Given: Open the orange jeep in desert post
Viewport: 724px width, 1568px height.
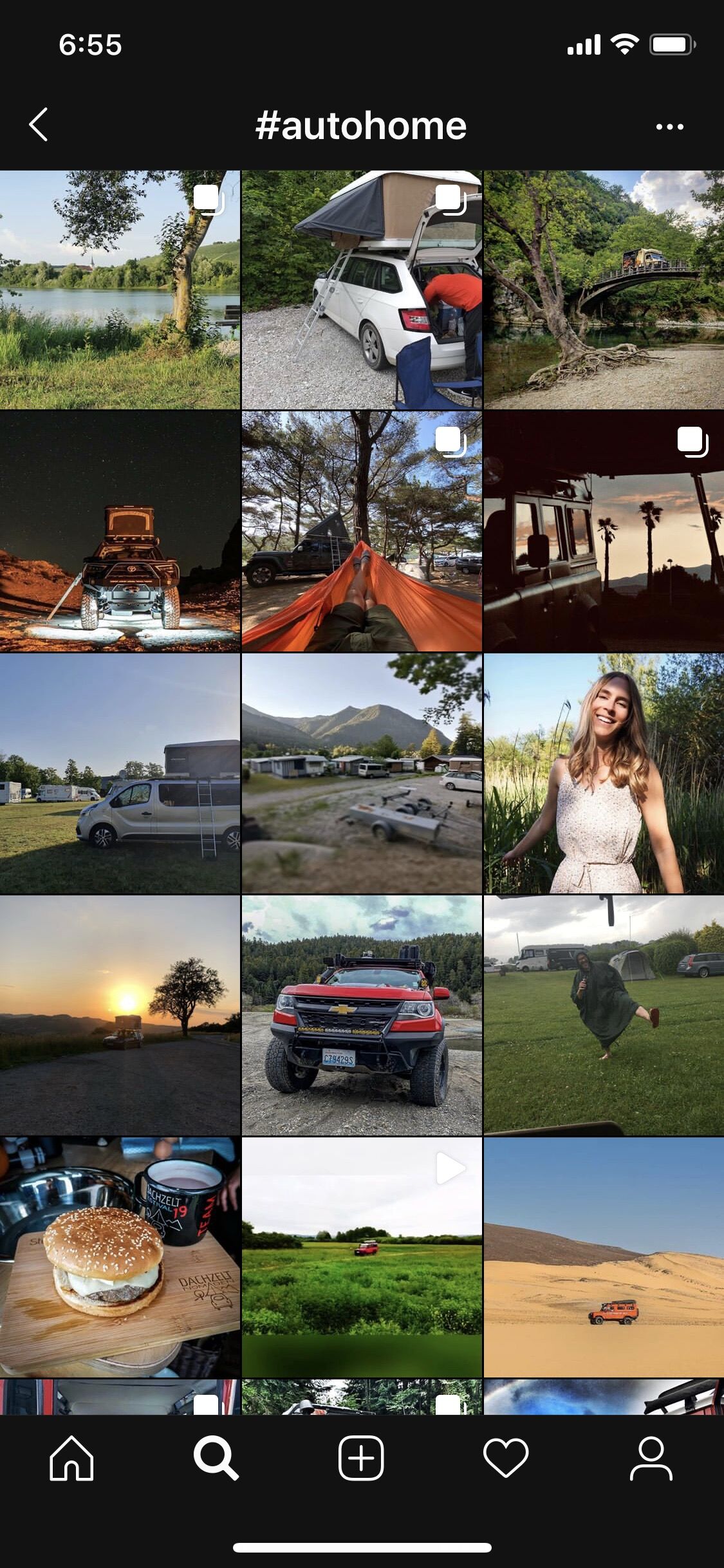Looking at the screenshot, I should tap(604, 1256).
